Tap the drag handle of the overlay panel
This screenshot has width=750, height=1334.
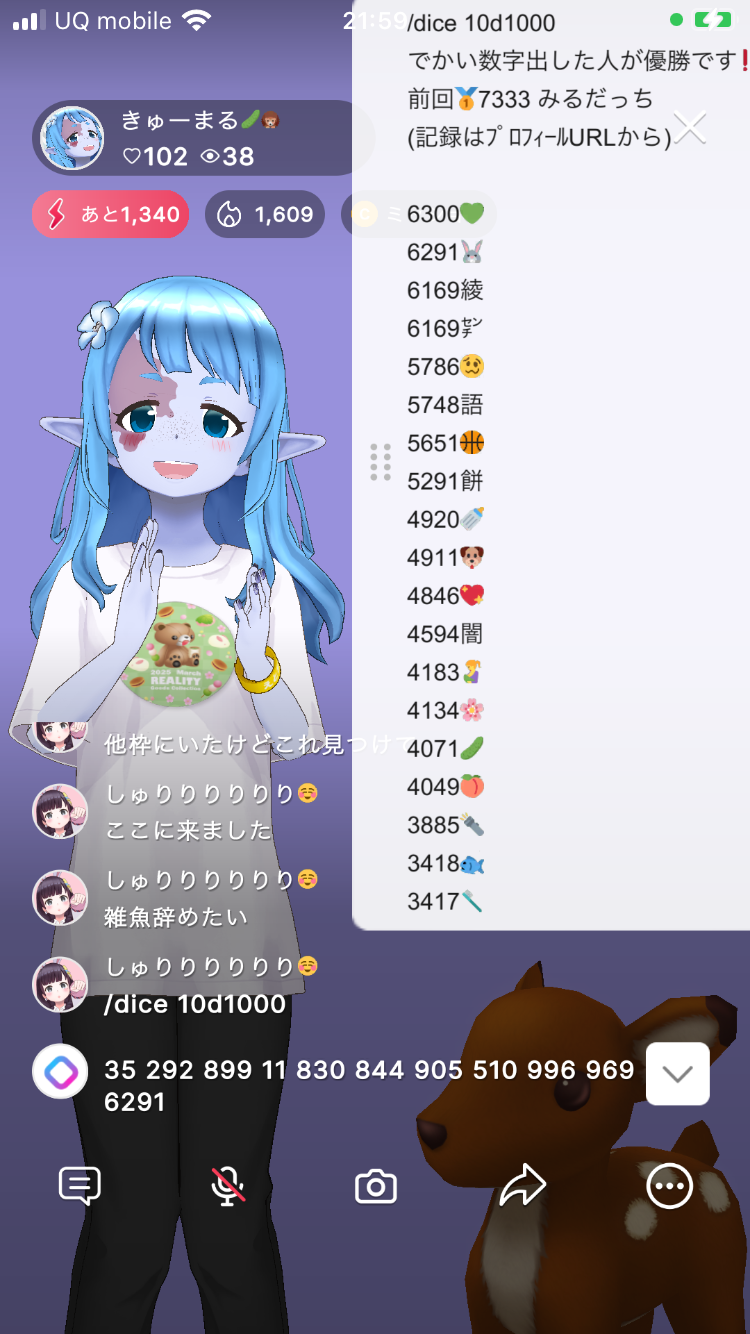point(380,462)
